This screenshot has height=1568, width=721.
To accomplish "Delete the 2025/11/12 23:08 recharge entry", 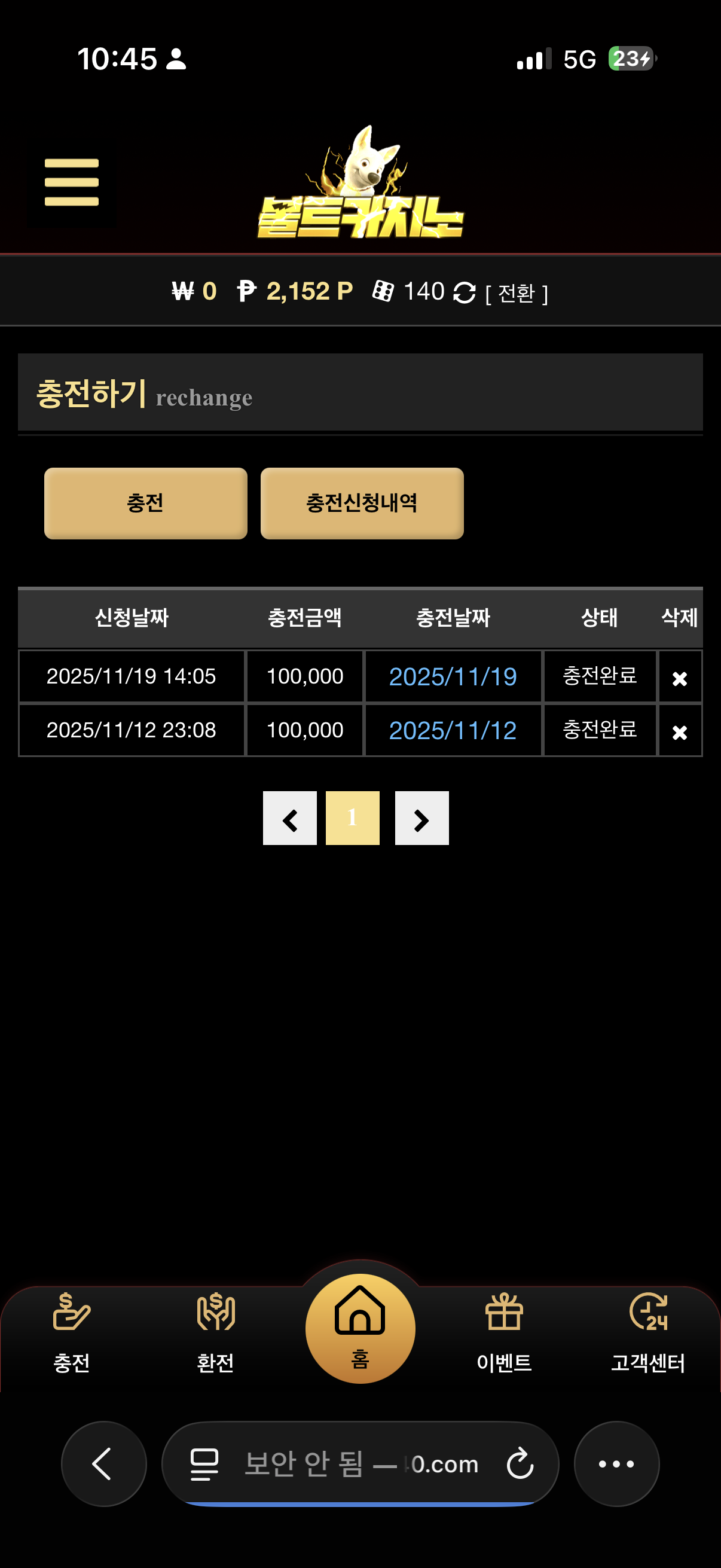I will click(x=679, y=731).
